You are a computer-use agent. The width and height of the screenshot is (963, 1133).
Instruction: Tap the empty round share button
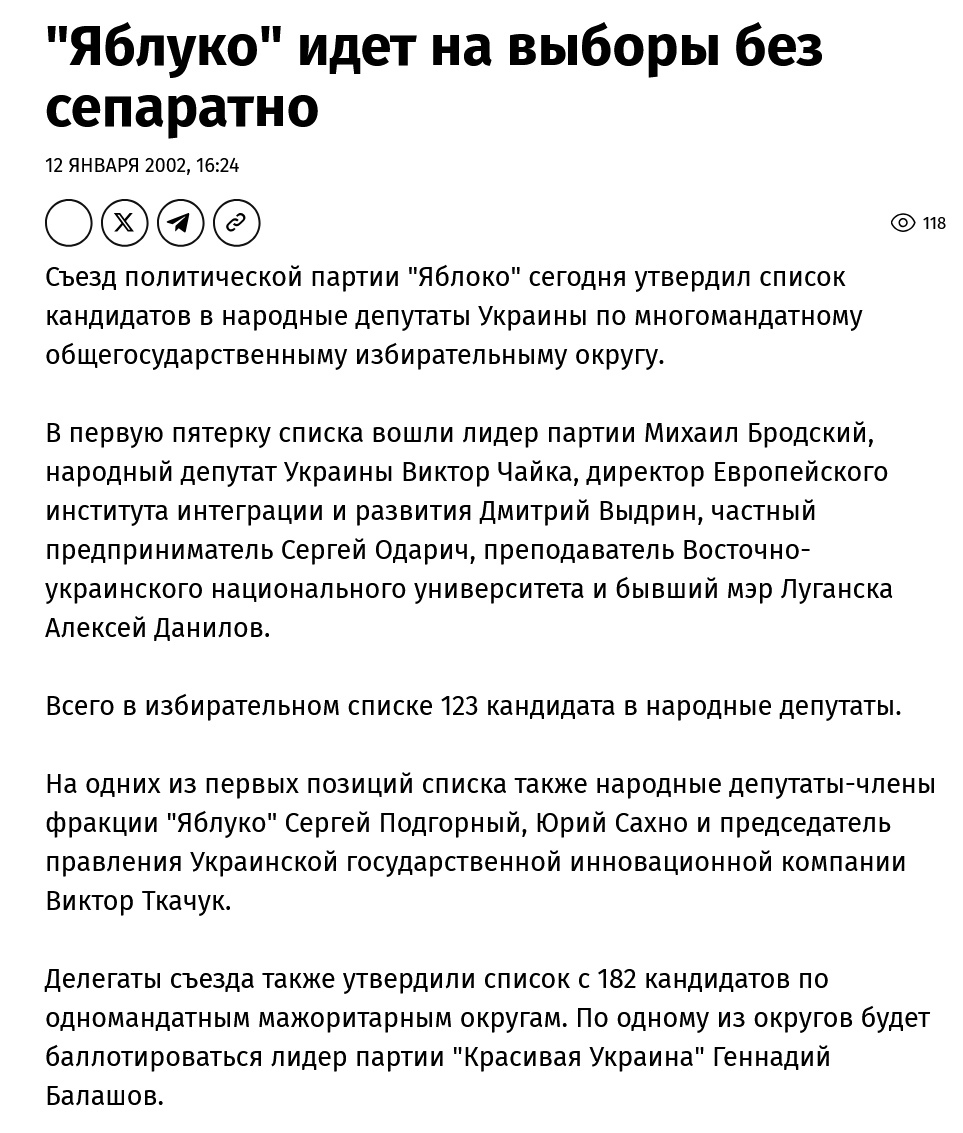[69, 223]
